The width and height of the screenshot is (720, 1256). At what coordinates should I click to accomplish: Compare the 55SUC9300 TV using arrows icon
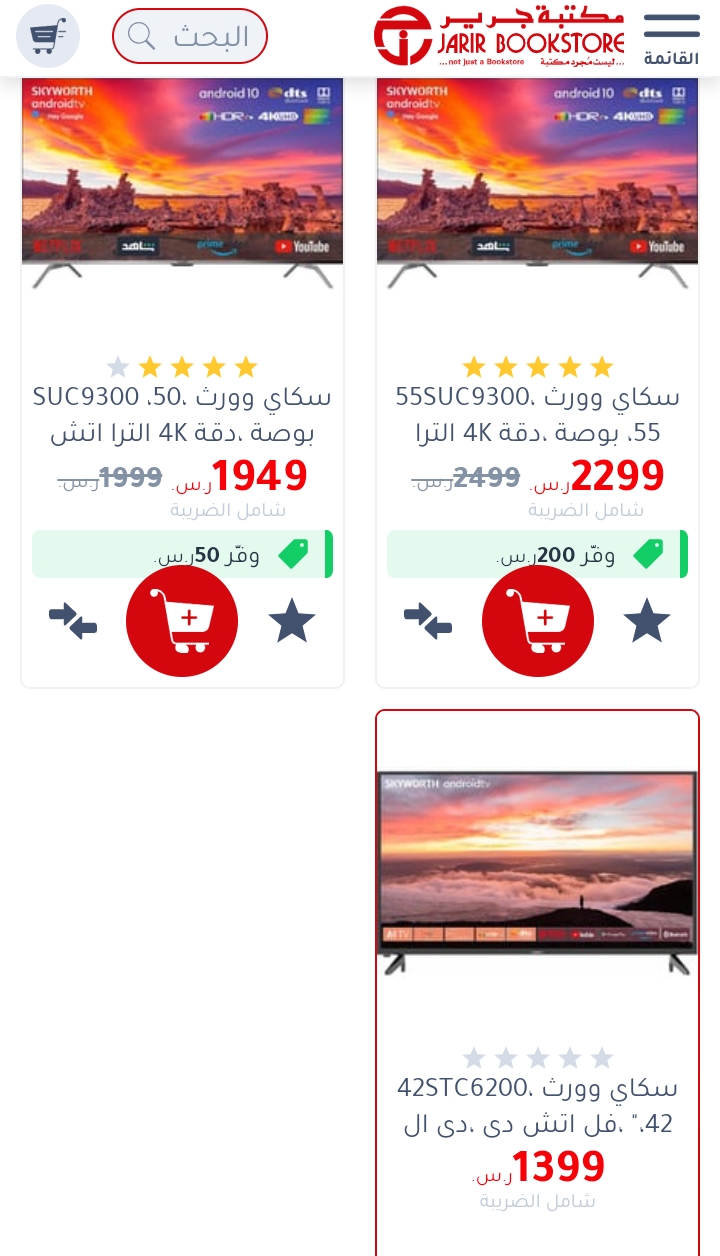428,621
